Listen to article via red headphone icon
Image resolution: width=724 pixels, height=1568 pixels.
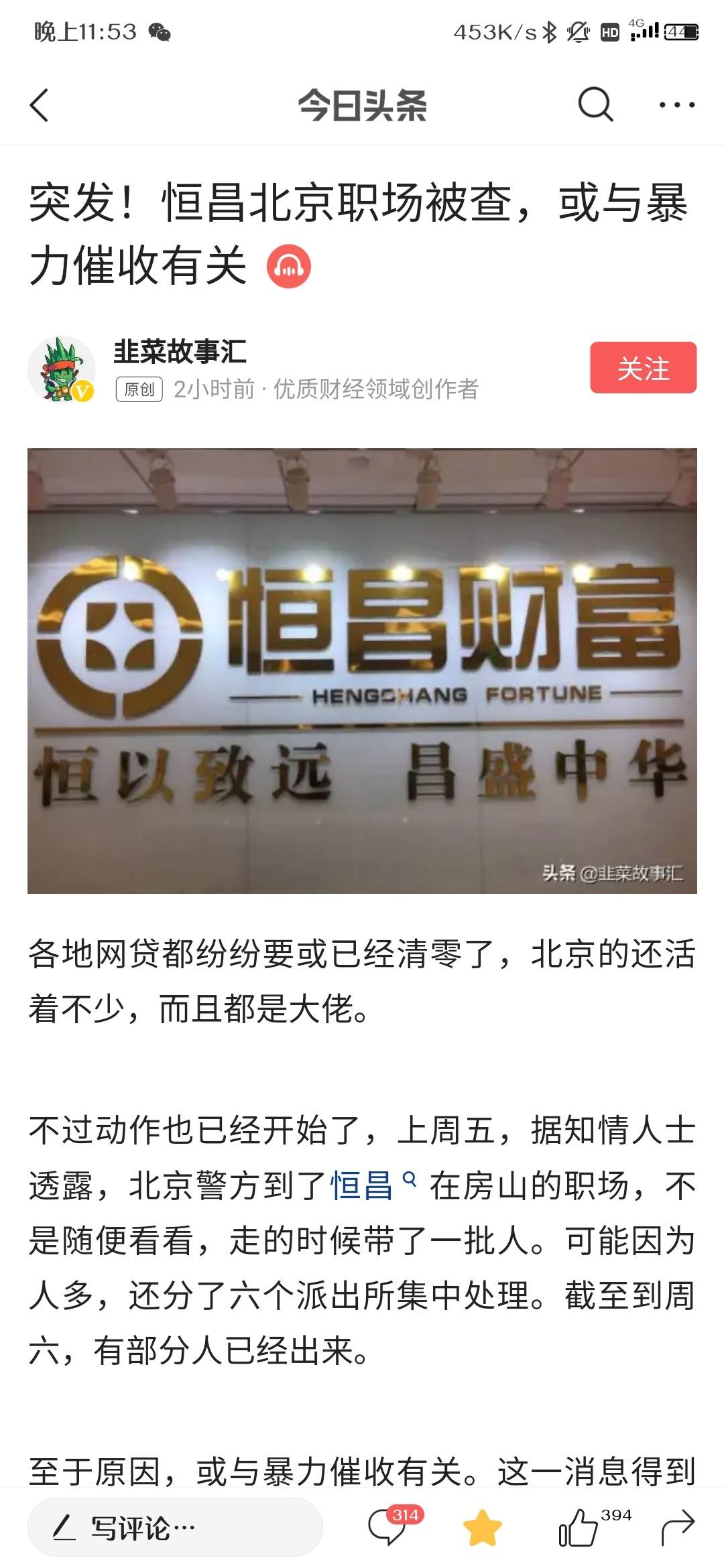[x=289, y=267]
